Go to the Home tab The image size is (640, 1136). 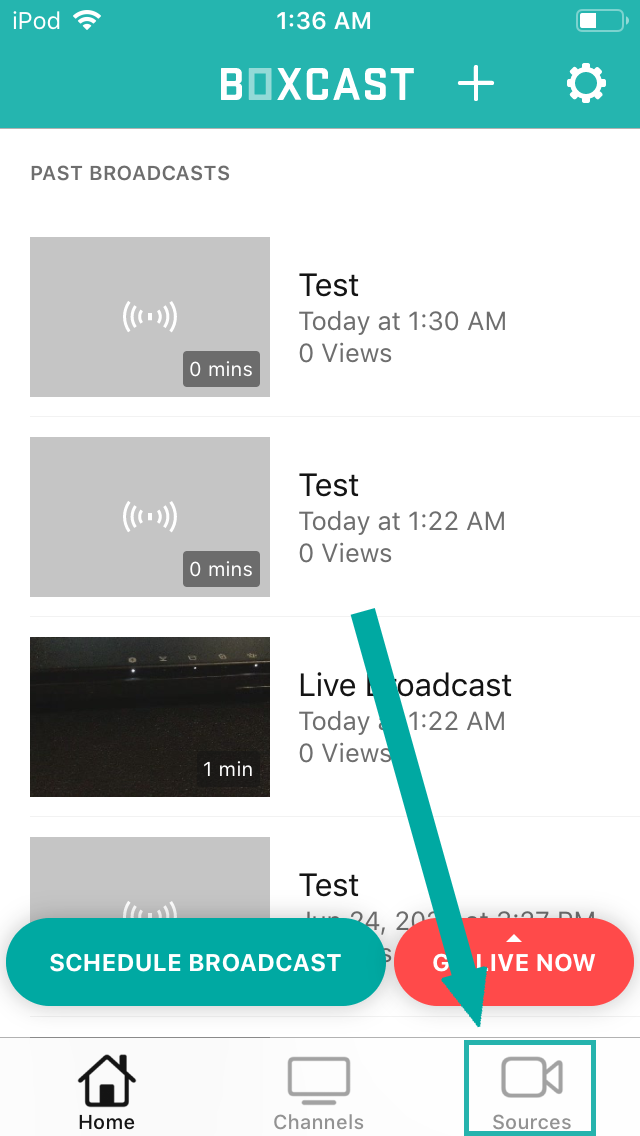click(106, 1093)
